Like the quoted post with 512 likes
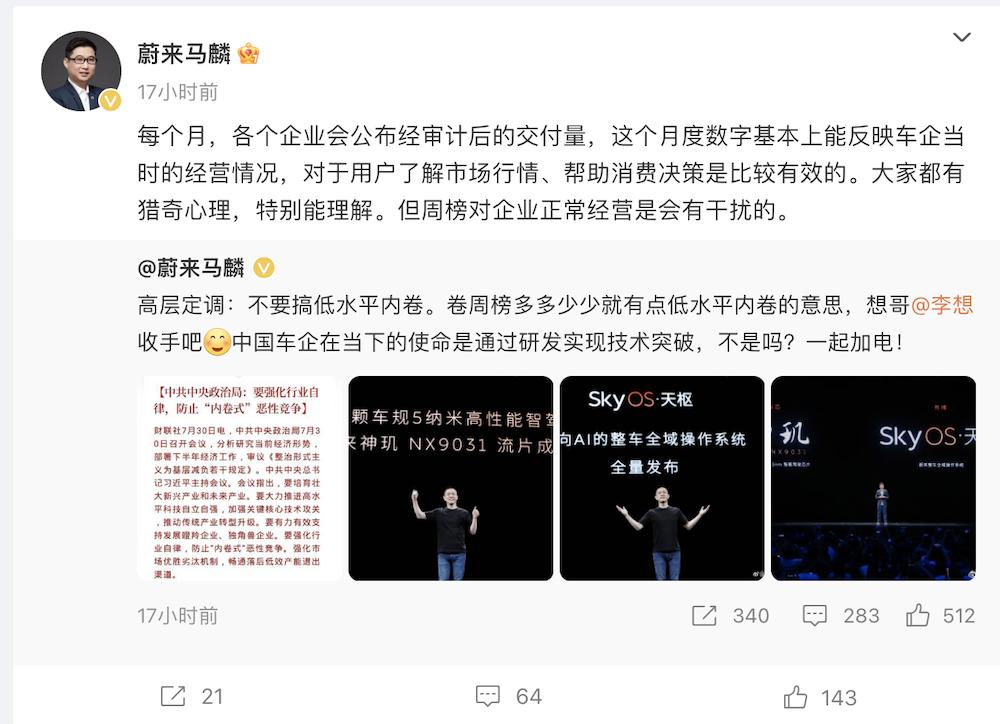 click(x=940, y=616)
